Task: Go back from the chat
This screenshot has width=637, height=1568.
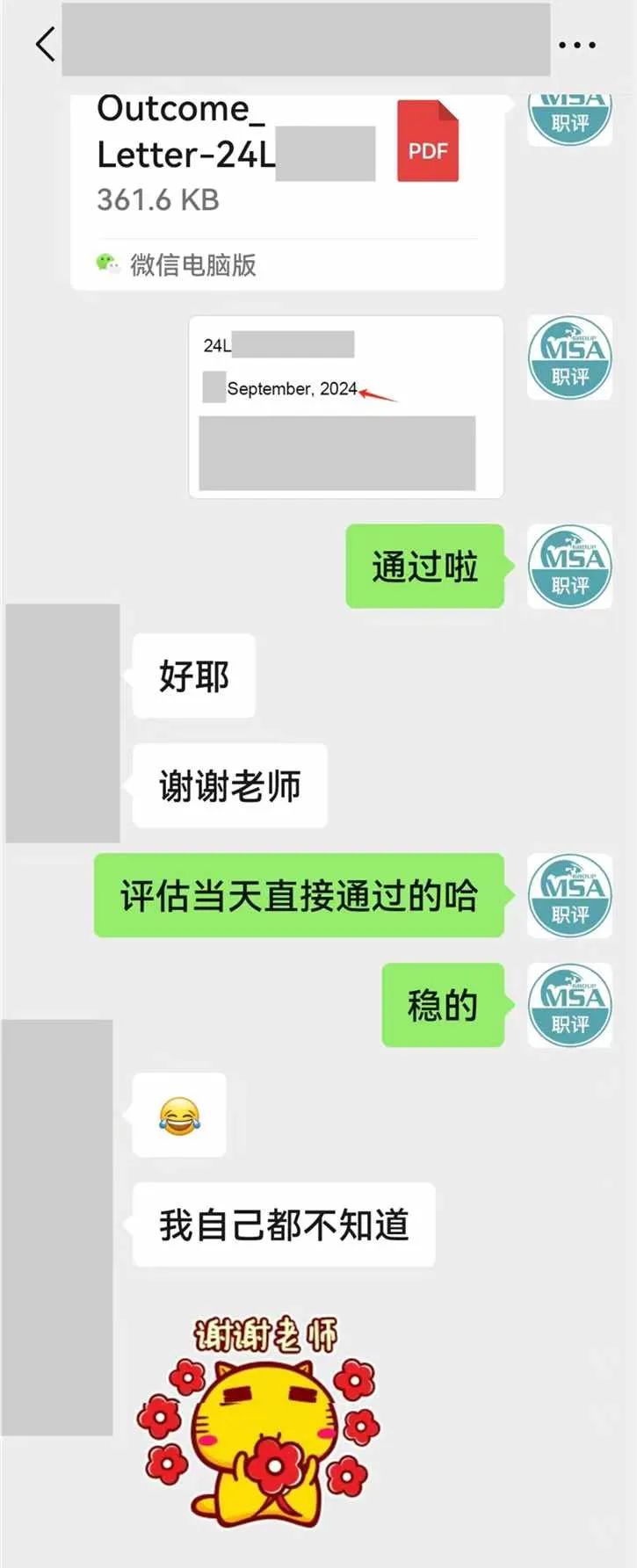Action: [46, 44]
